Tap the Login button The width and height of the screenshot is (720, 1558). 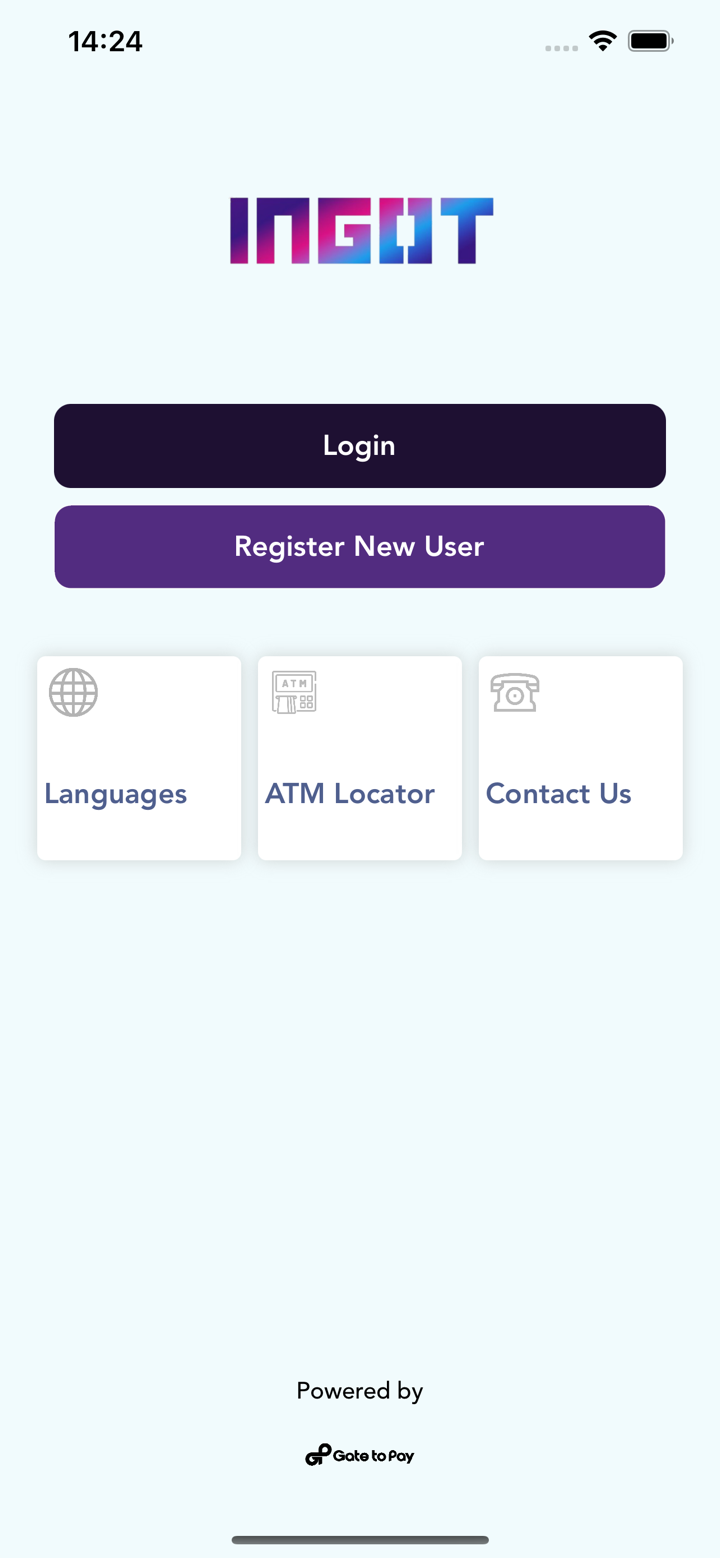point(360,446)
